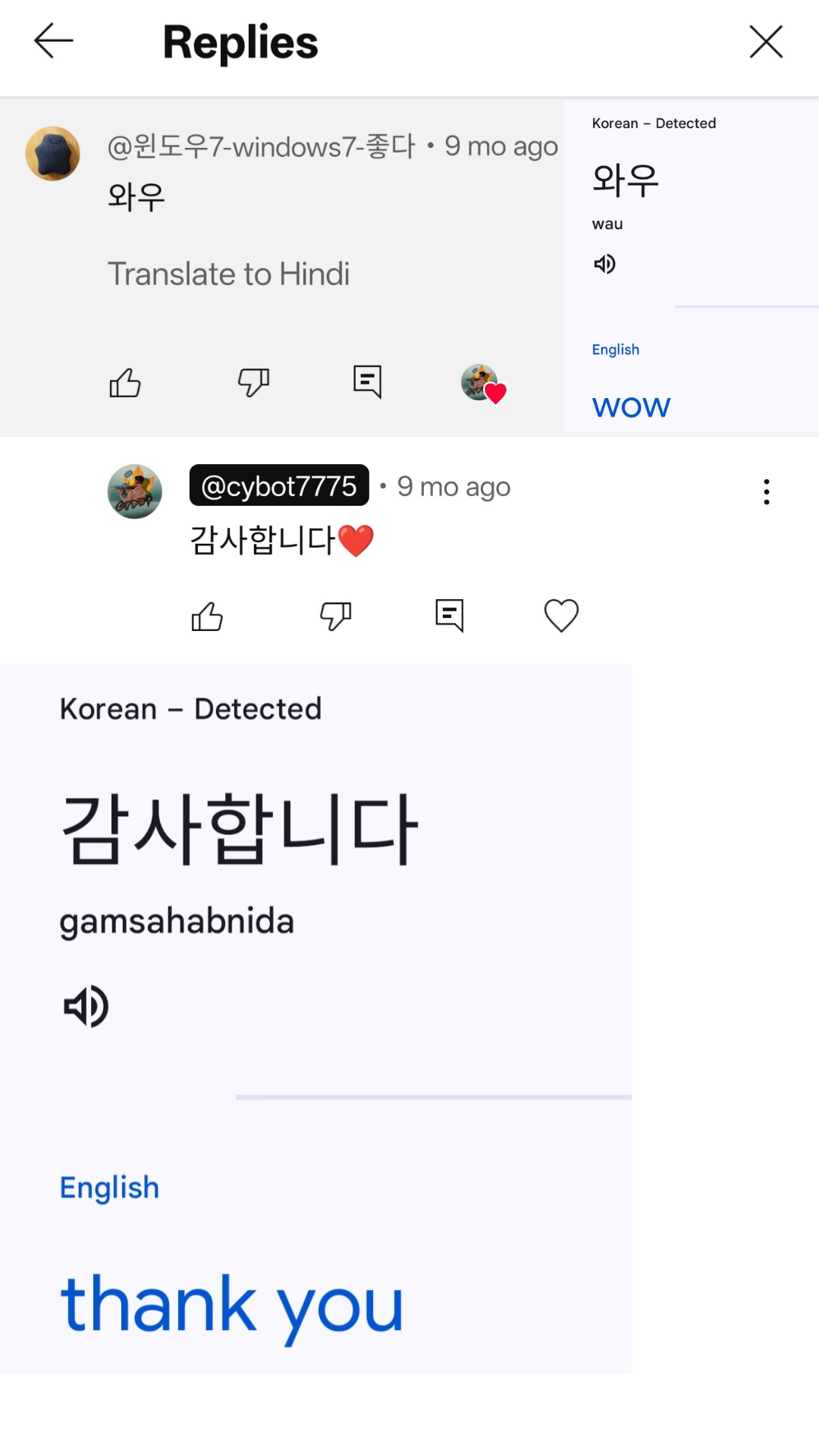Go back from the Replies panel
The height and width of the screenshot is (1456, 819).
54,41
